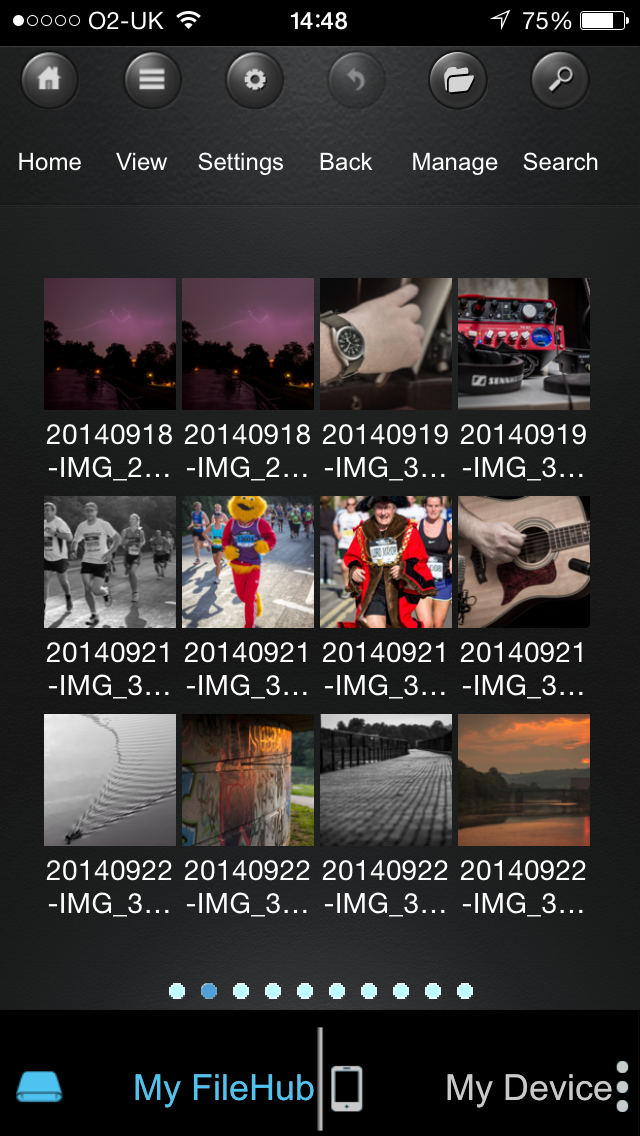Open the graffiti wall photo
The height and width of the screenshot is (1136, 640).
point(247,779)
